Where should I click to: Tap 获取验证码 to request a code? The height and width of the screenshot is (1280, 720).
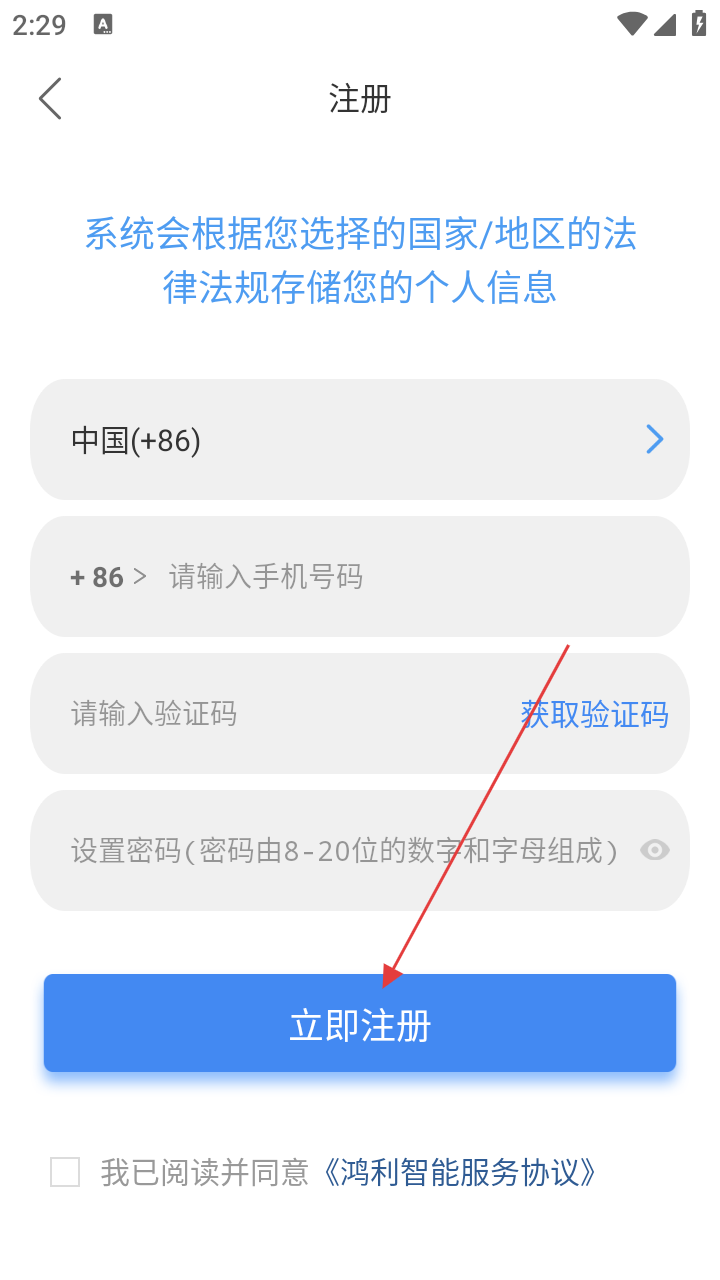(x=595, y=714)
